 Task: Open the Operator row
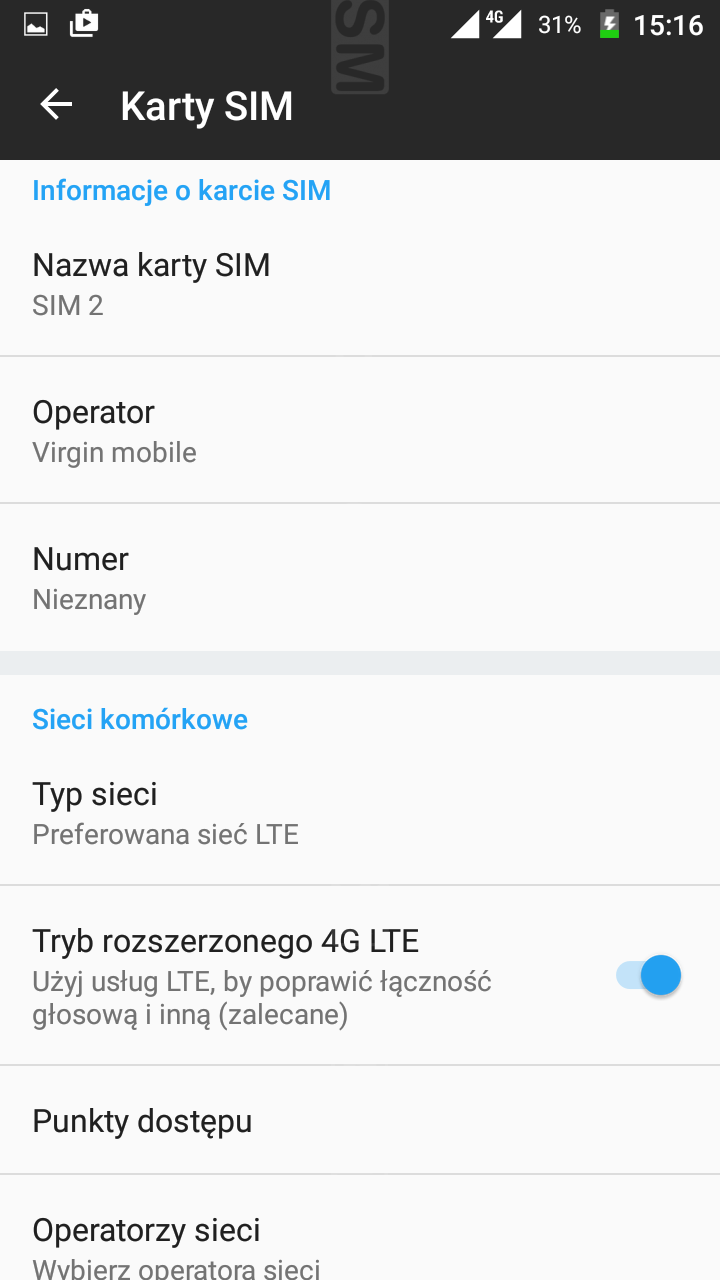tap(360, 431)
